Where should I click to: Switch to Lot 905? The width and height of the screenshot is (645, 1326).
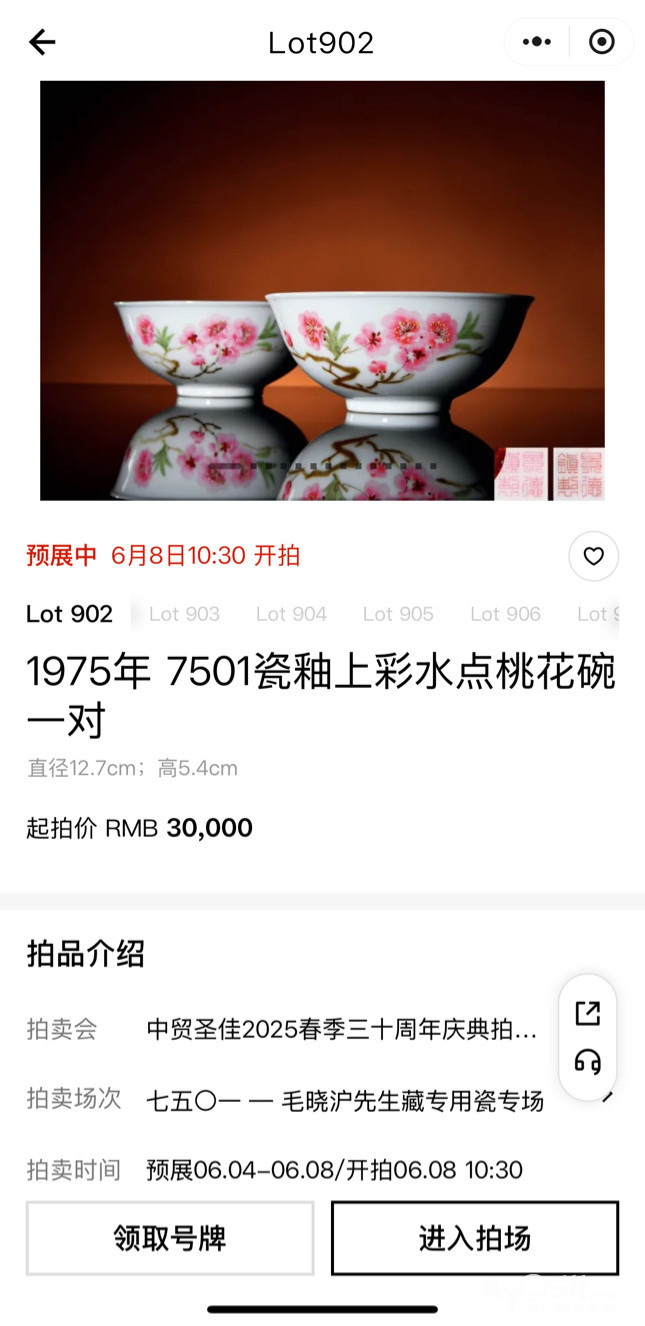398,614
